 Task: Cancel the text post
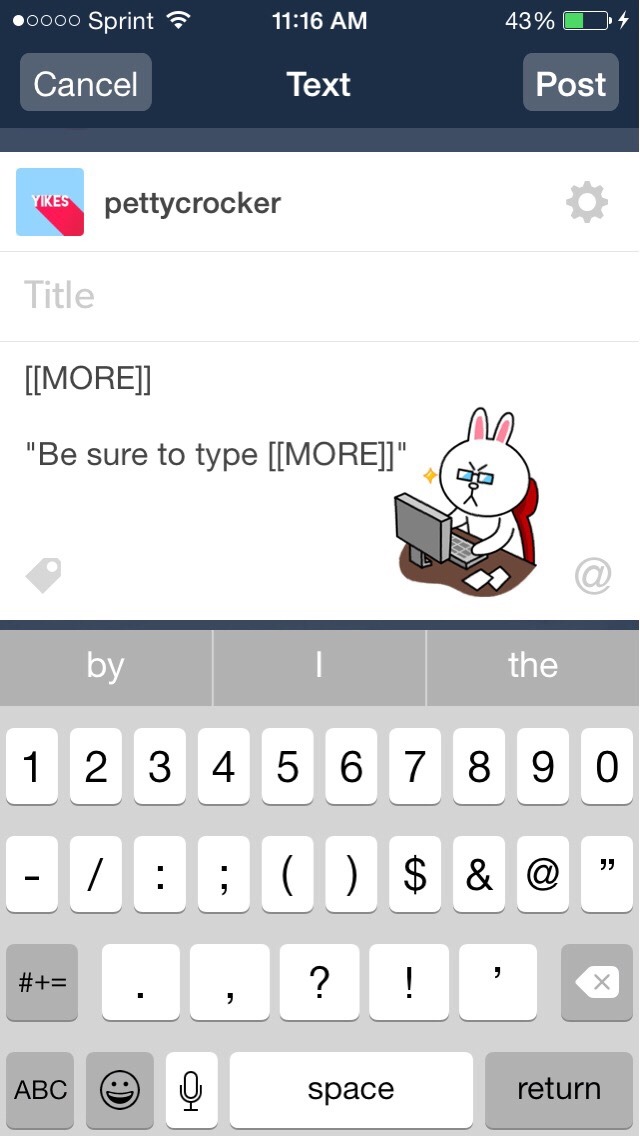click(86, 83)
